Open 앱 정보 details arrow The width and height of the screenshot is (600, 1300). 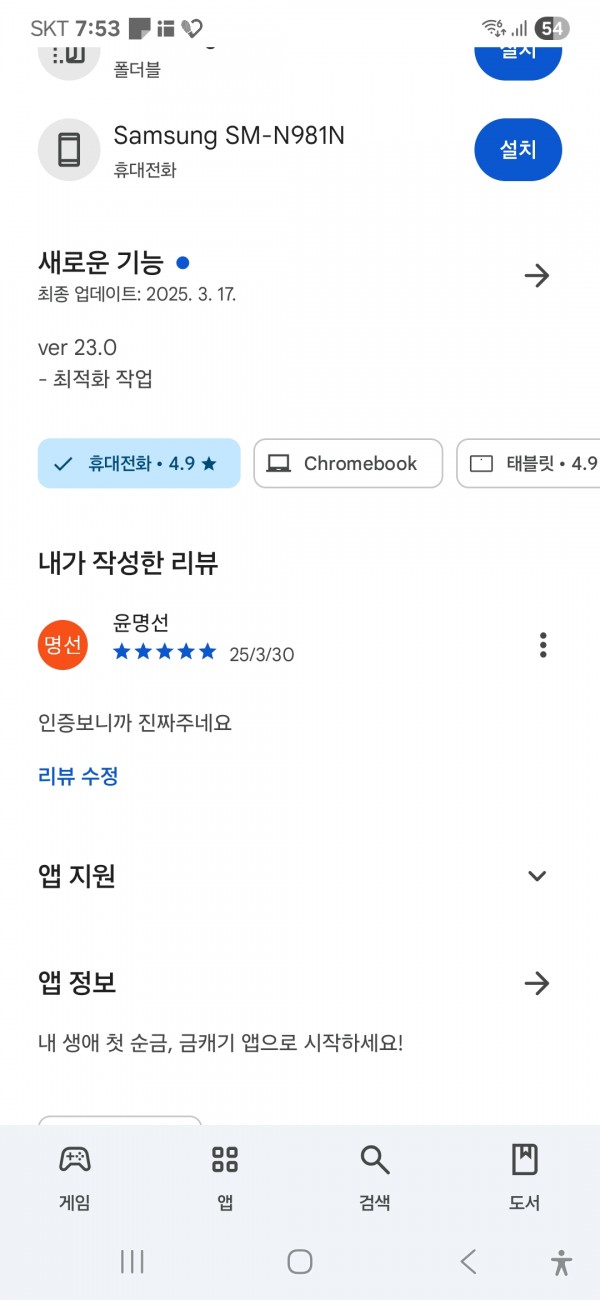pos(537,984)
